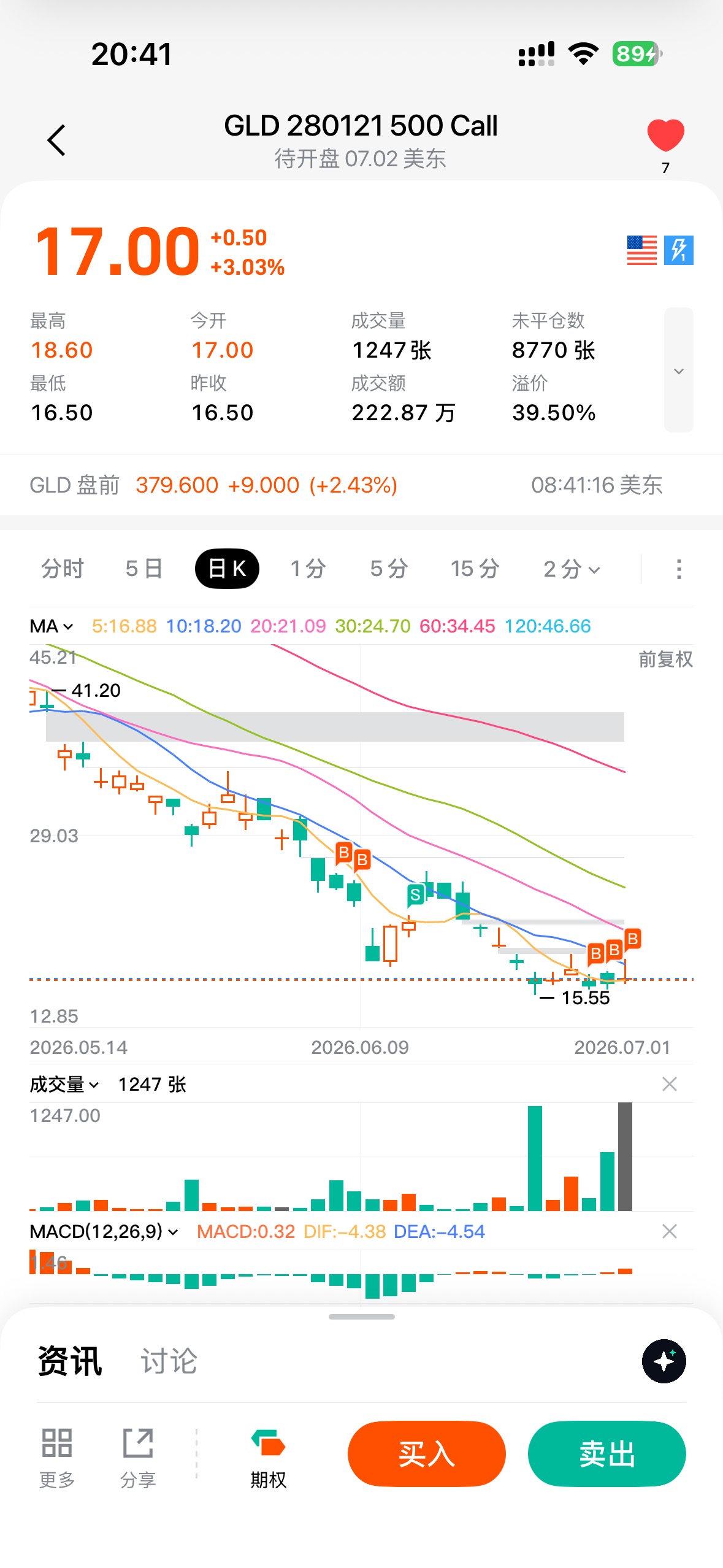The height and width of the screenshot is (1568, 723).
Task: Tap the orange 买入 buy button
Action: tap(426, 1453)
